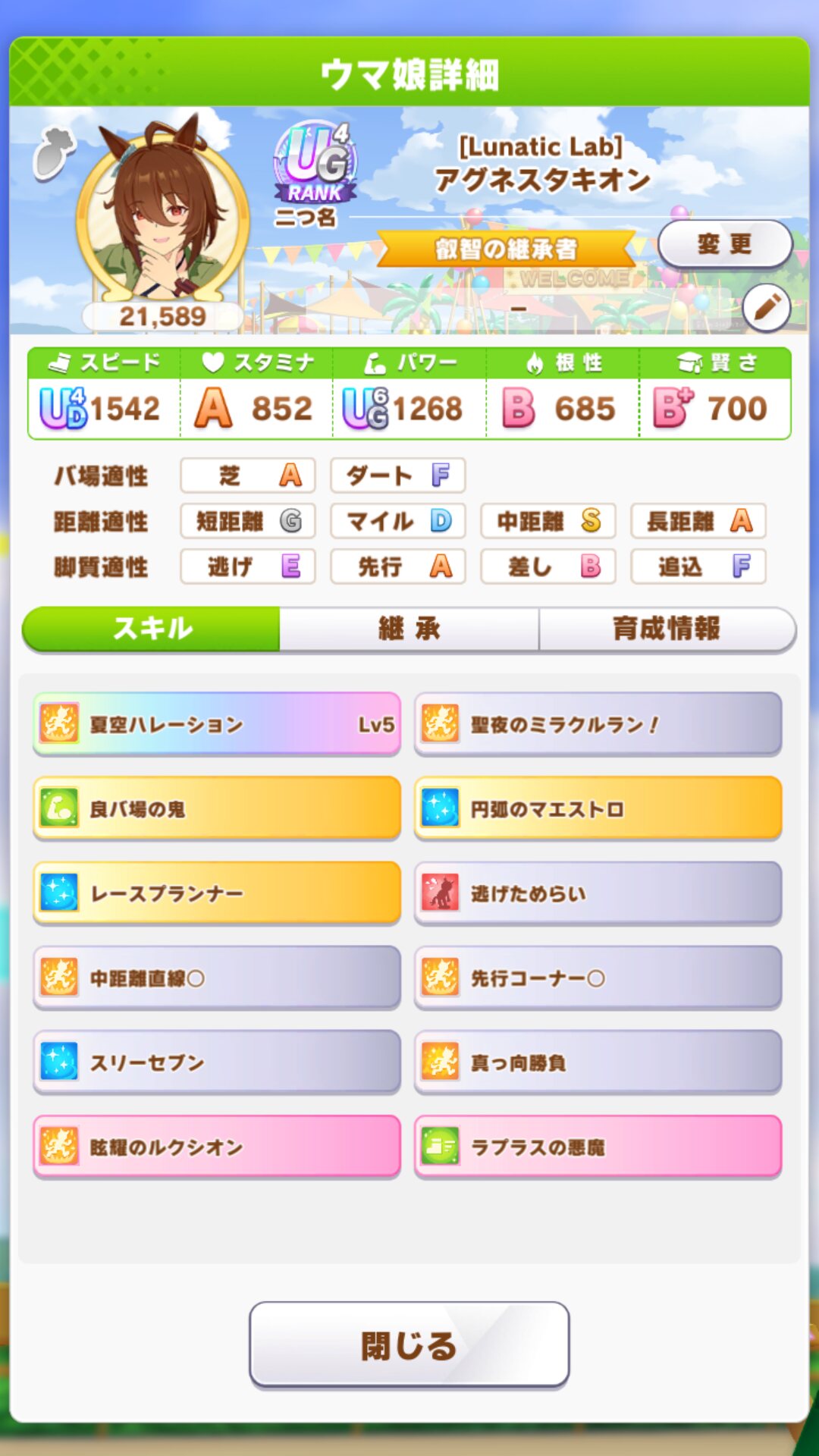
Task: Tap the carrot icon beside portrait
Action: click(55, 153)
